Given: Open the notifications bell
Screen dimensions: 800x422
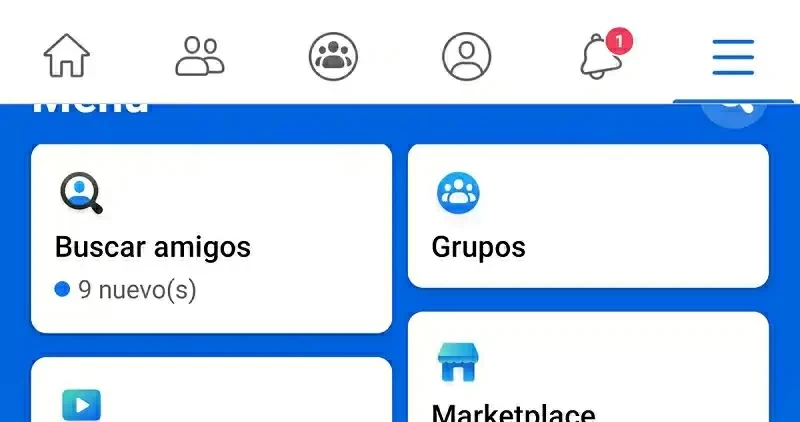Looking at the screenshot, I should point(600,56).
